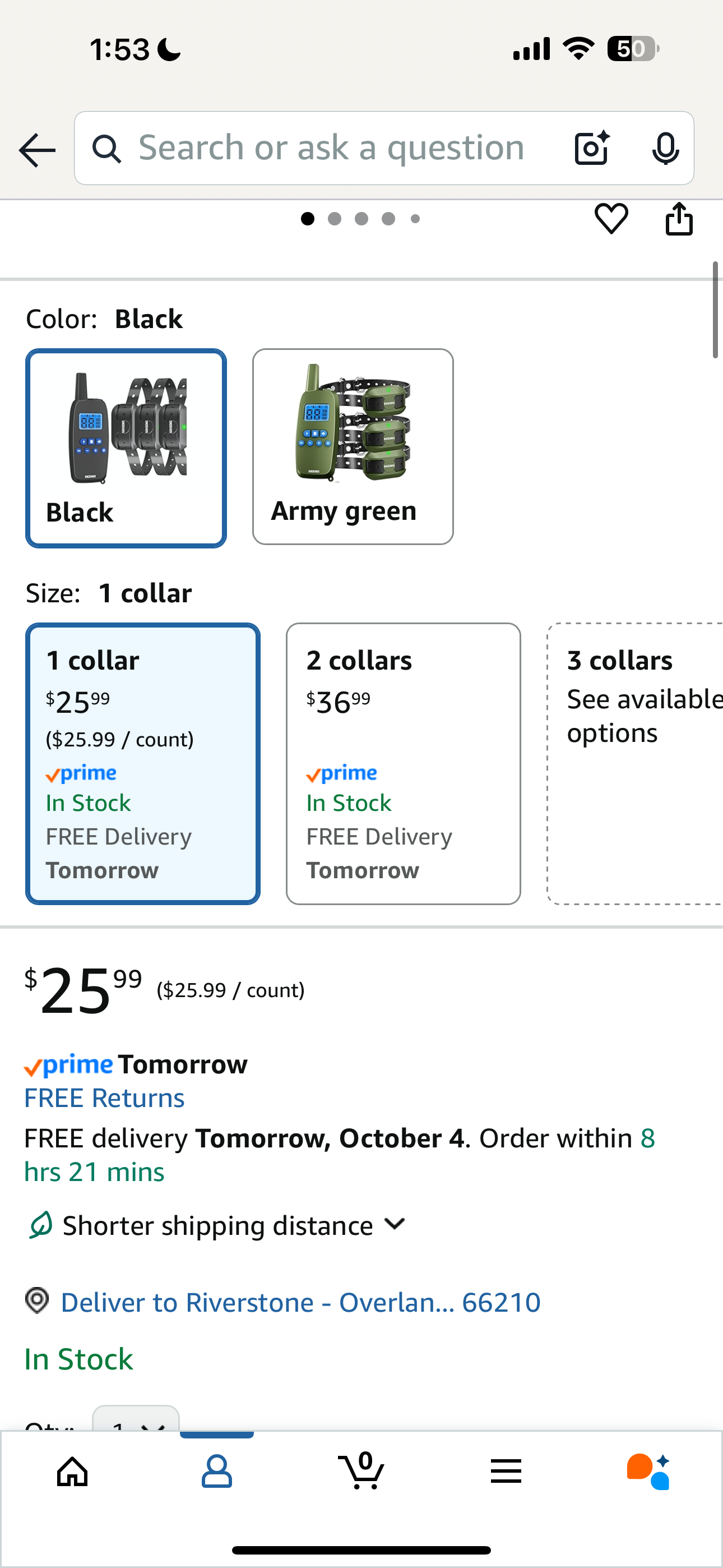This screenshot has width=723, height=1568.
Task: Select the Black color option
Action: point(126,448)
